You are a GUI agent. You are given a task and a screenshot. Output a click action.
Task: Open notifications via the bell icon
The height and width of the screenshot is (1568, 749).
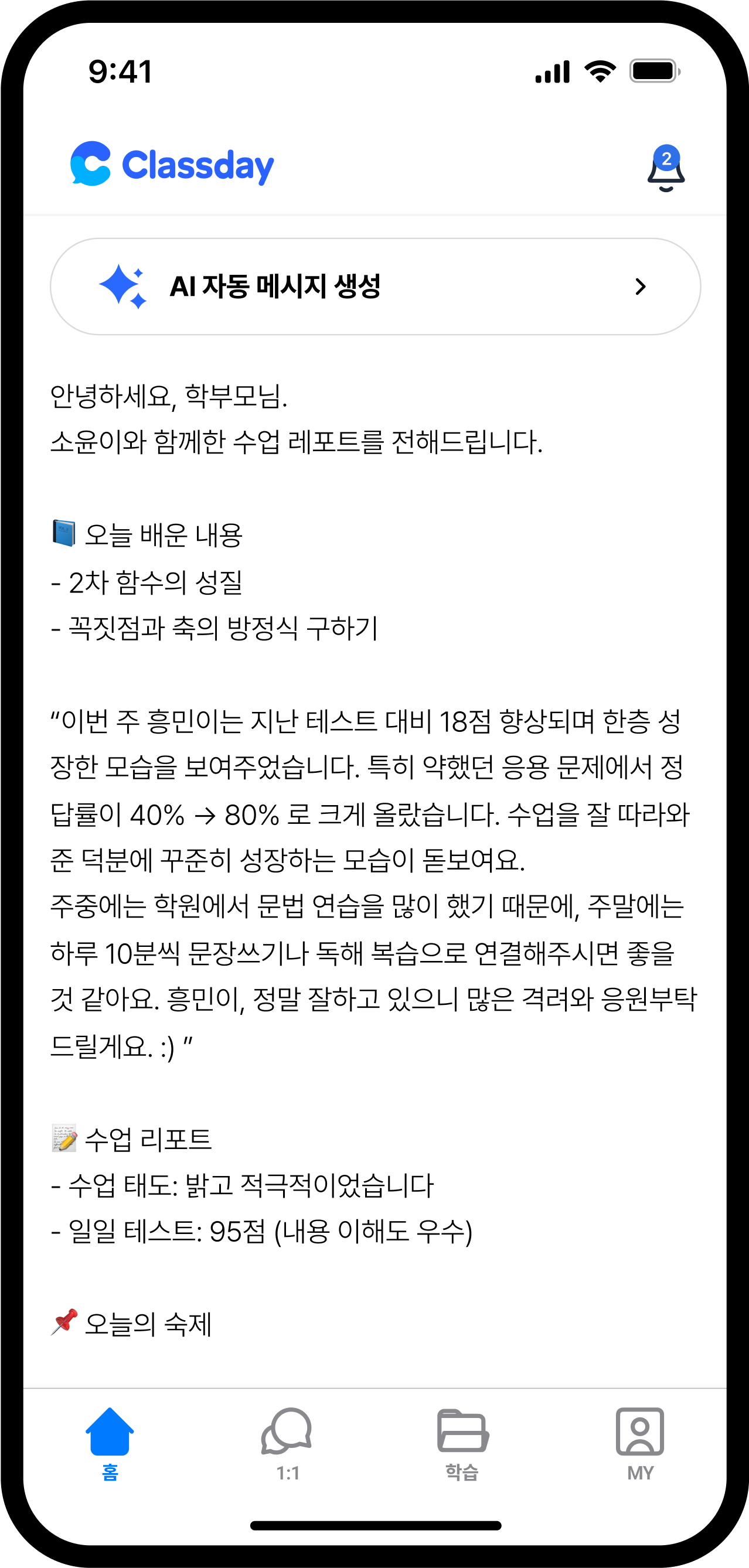[666, 172]
